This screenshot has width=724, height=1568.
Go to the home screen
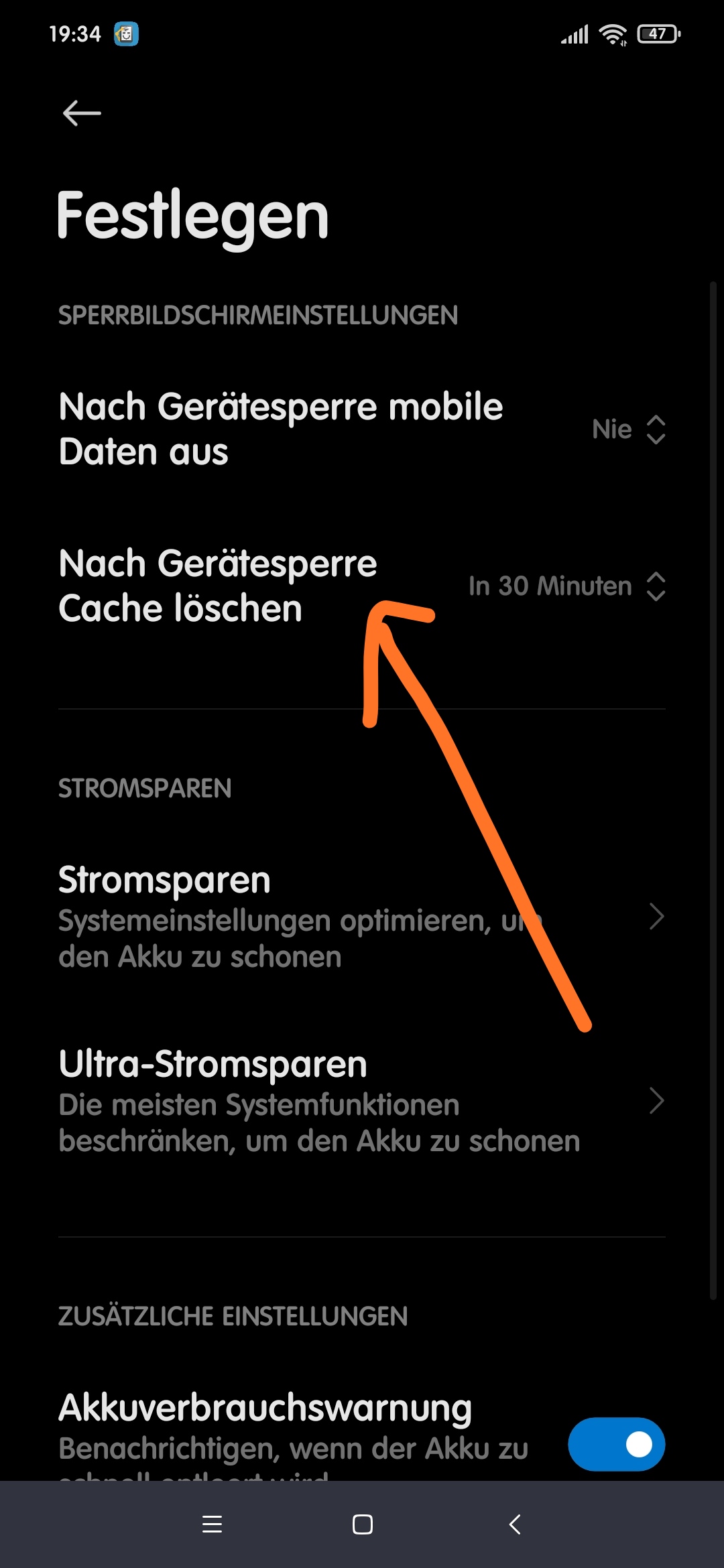click(362, 1524)
